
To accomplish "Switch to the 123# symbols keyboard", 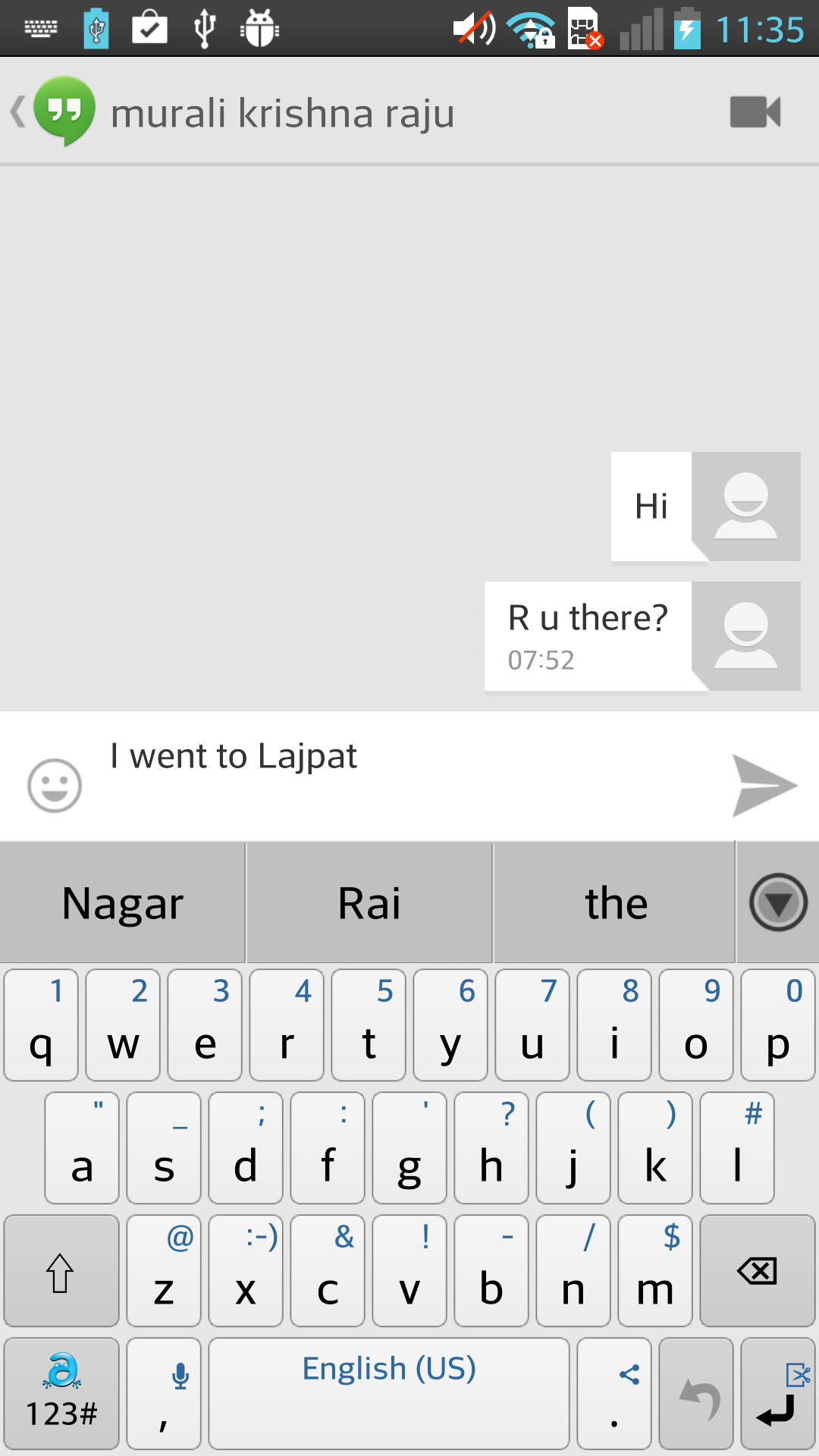I will 61,1394.
